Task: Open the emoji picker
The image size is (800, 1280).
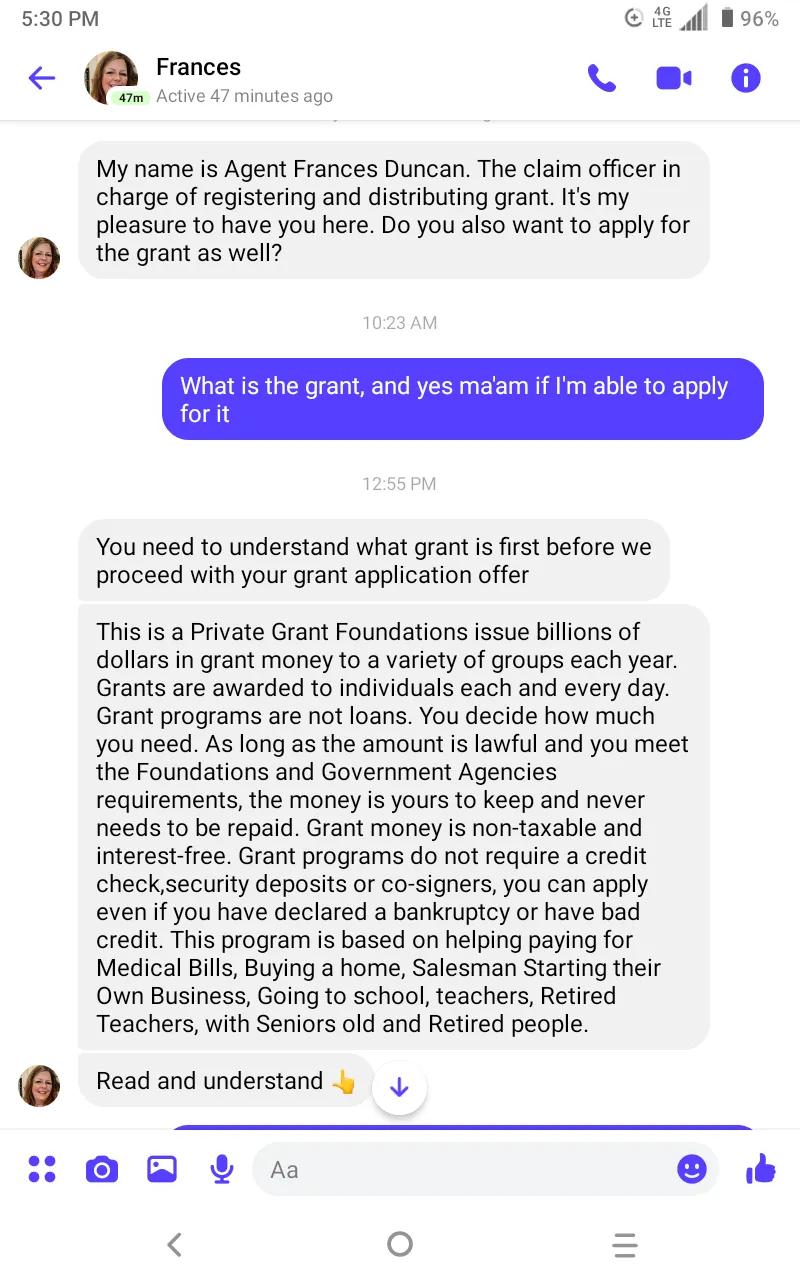Action: pyautogui.click(x=692, y=1169)
